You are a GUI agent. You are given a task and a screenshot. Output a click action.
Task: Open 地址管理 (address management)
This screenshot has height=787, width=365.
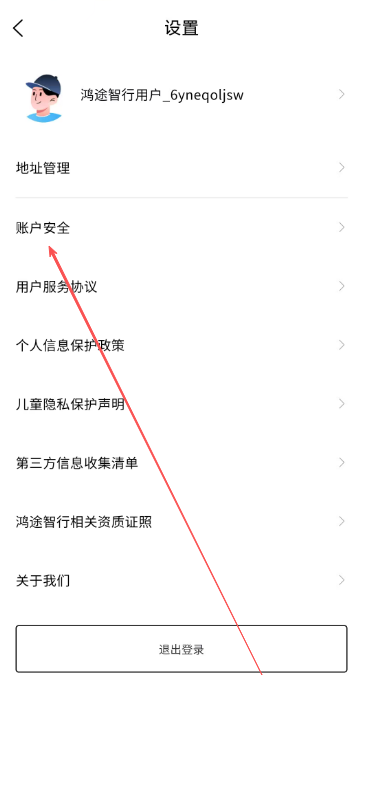(x=182, y=168)
